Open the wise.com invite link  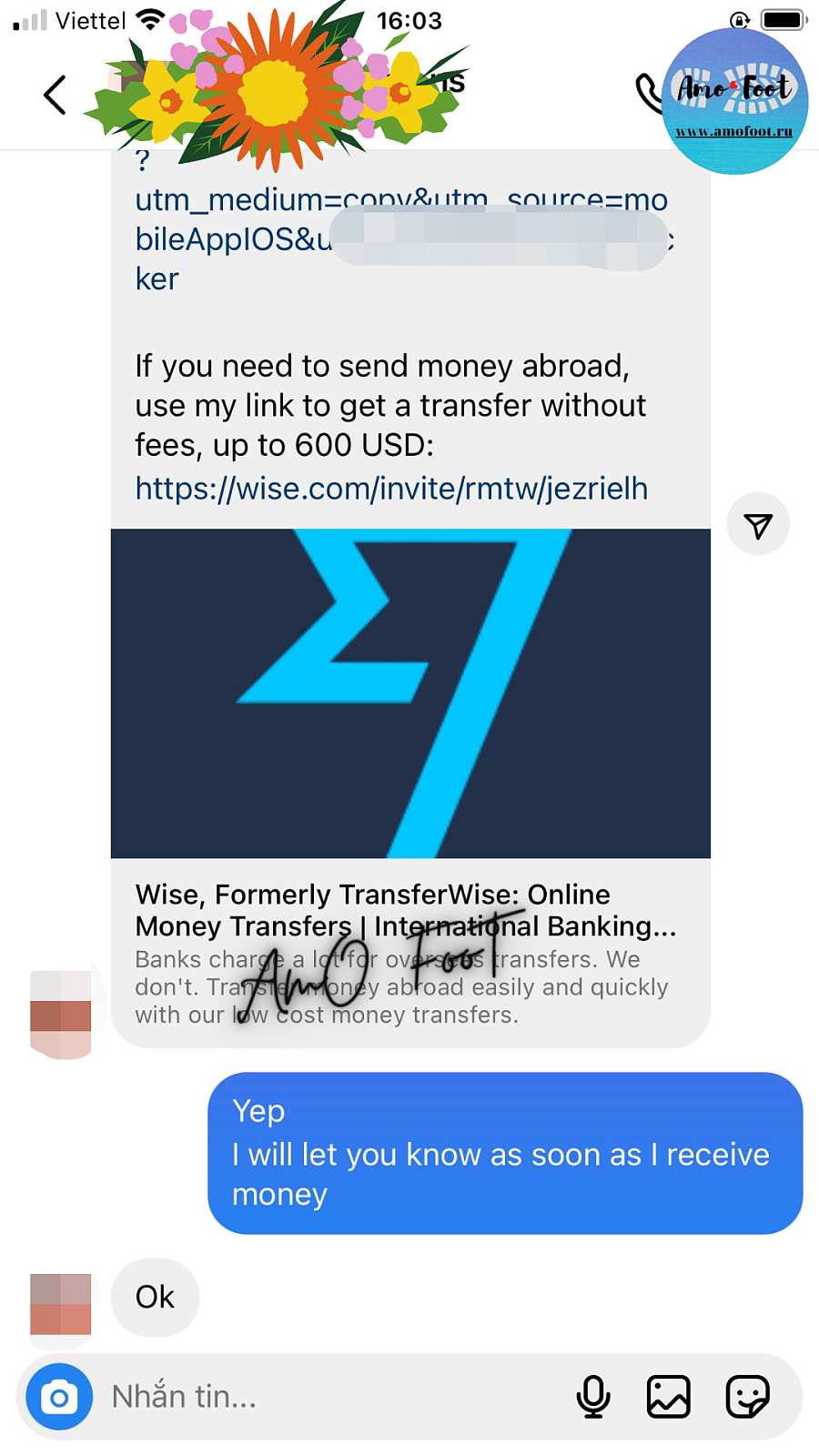391,489
